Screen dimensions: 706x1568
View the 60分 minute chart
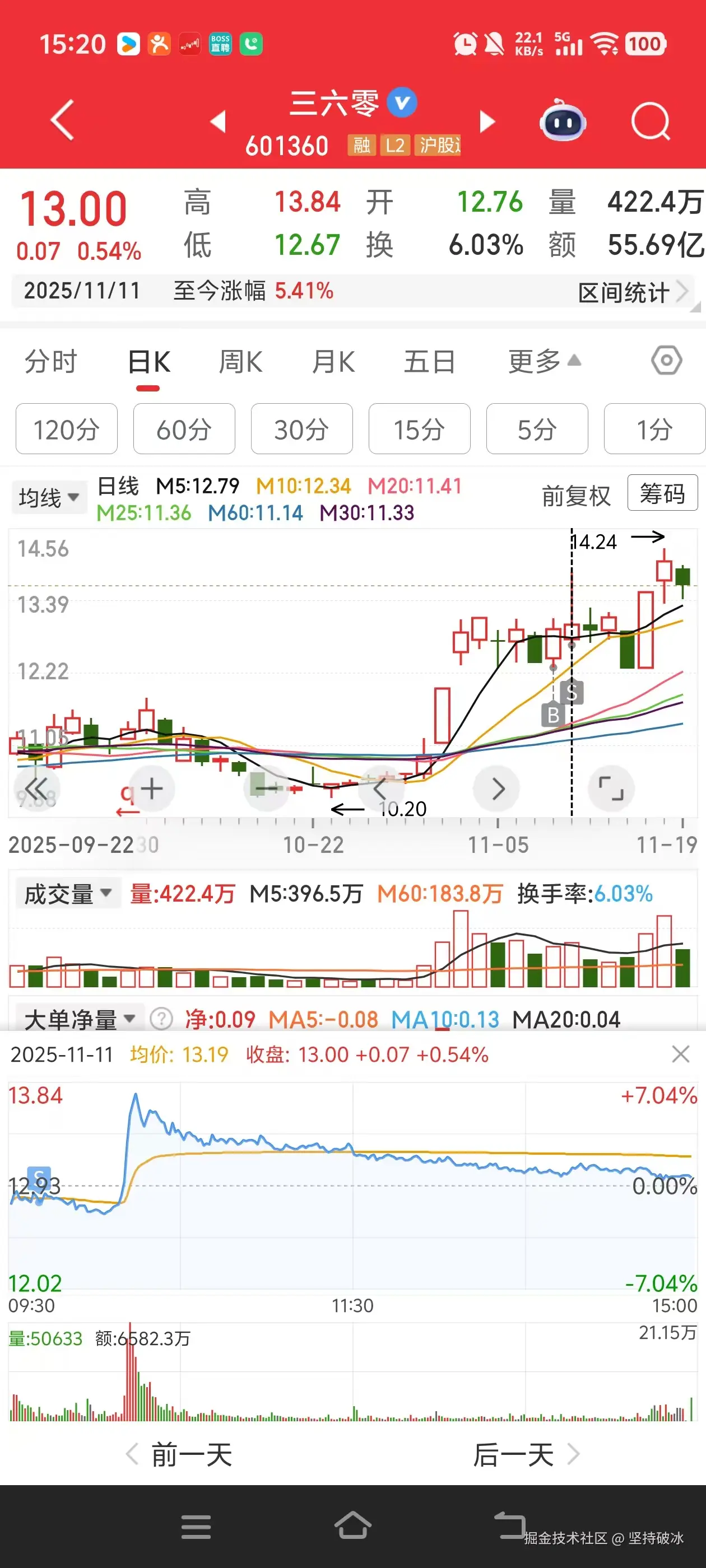tap(184, 429)
